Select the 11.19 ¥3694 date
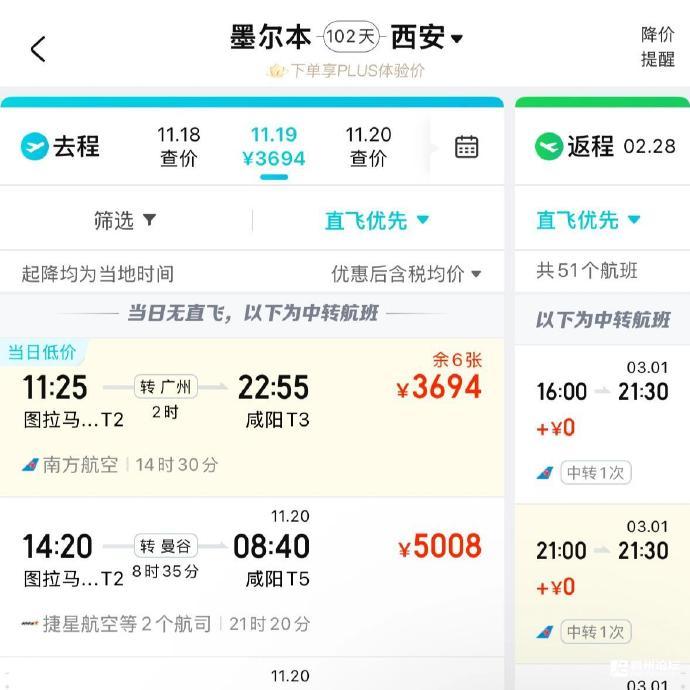690x690 pixels. tap(273, 146)
